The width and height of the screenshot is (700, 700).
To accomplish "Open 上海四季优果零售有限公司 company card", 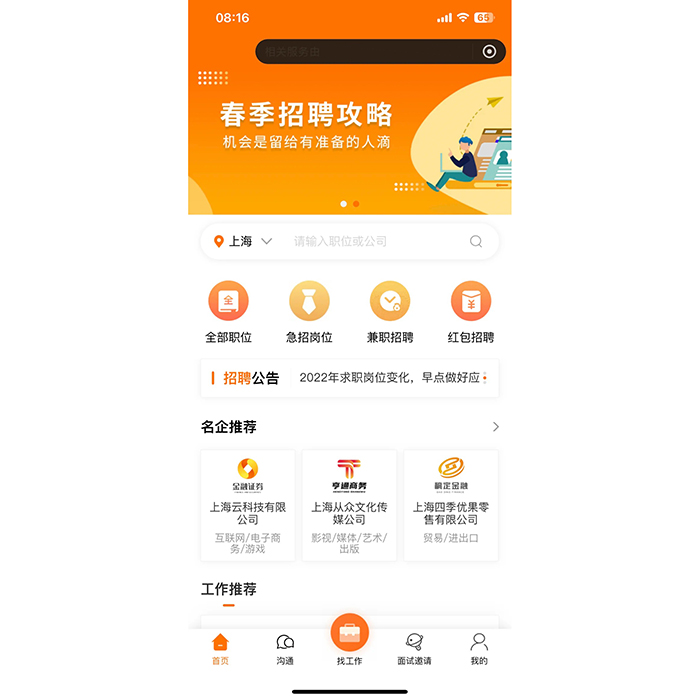I will click(x=450, y=505).
